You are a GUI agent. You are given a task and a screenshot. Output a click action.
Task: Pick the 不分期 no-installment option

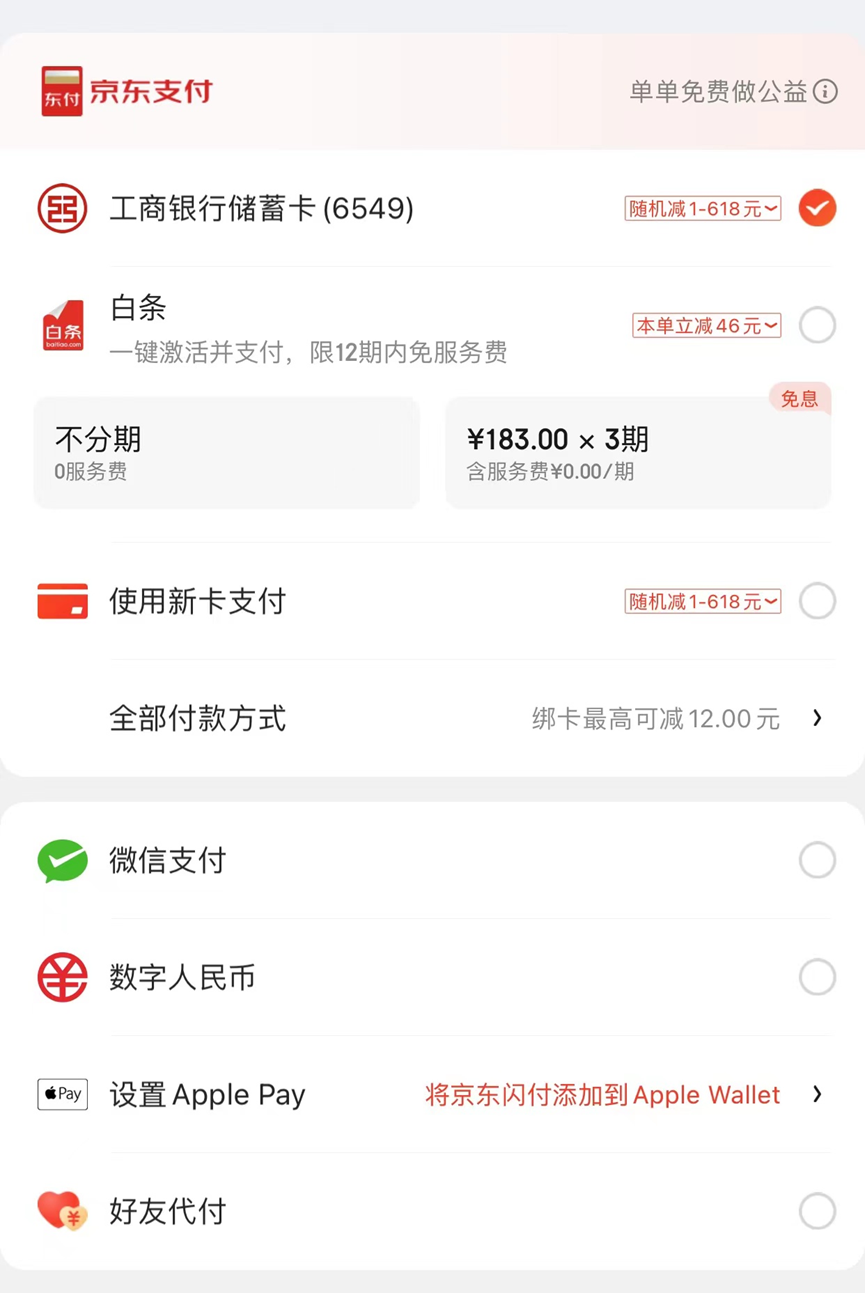click(227, 453)
